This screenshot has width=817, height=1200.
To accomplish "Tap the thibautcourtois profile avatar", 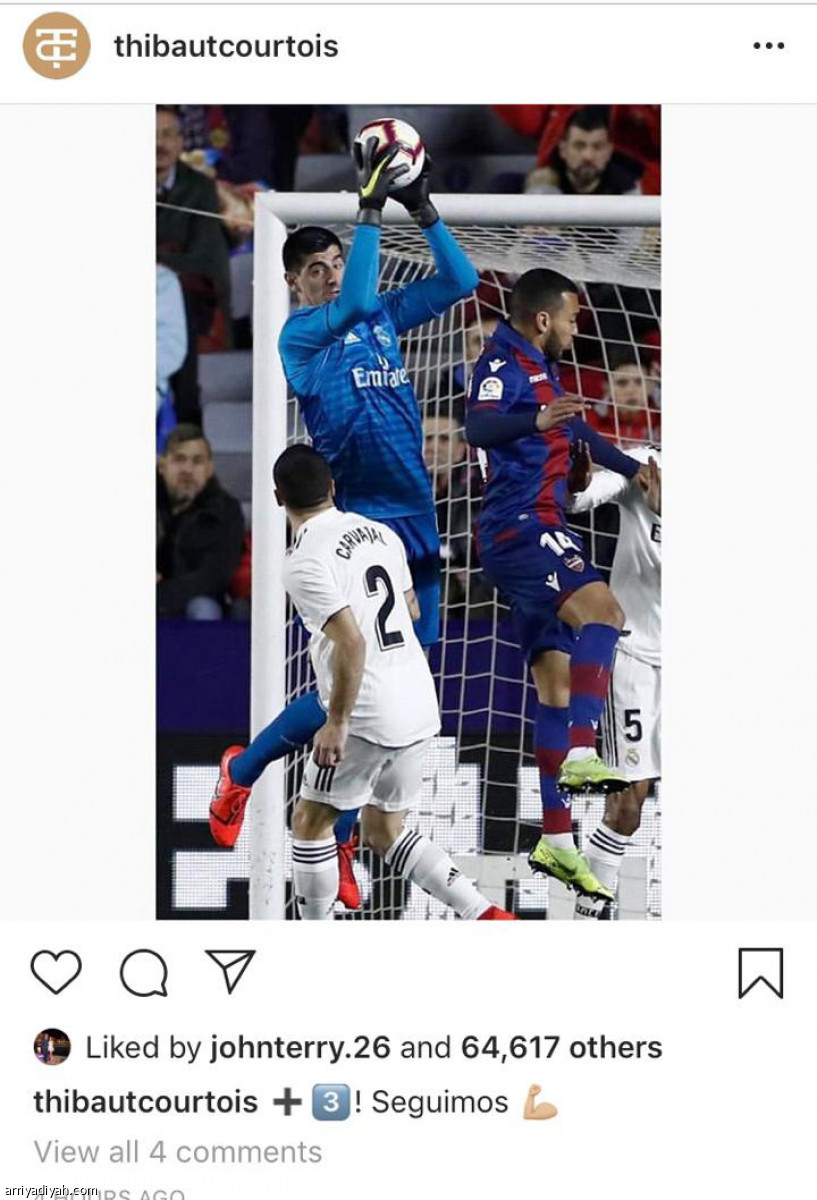I will click(x=56, y=46).
